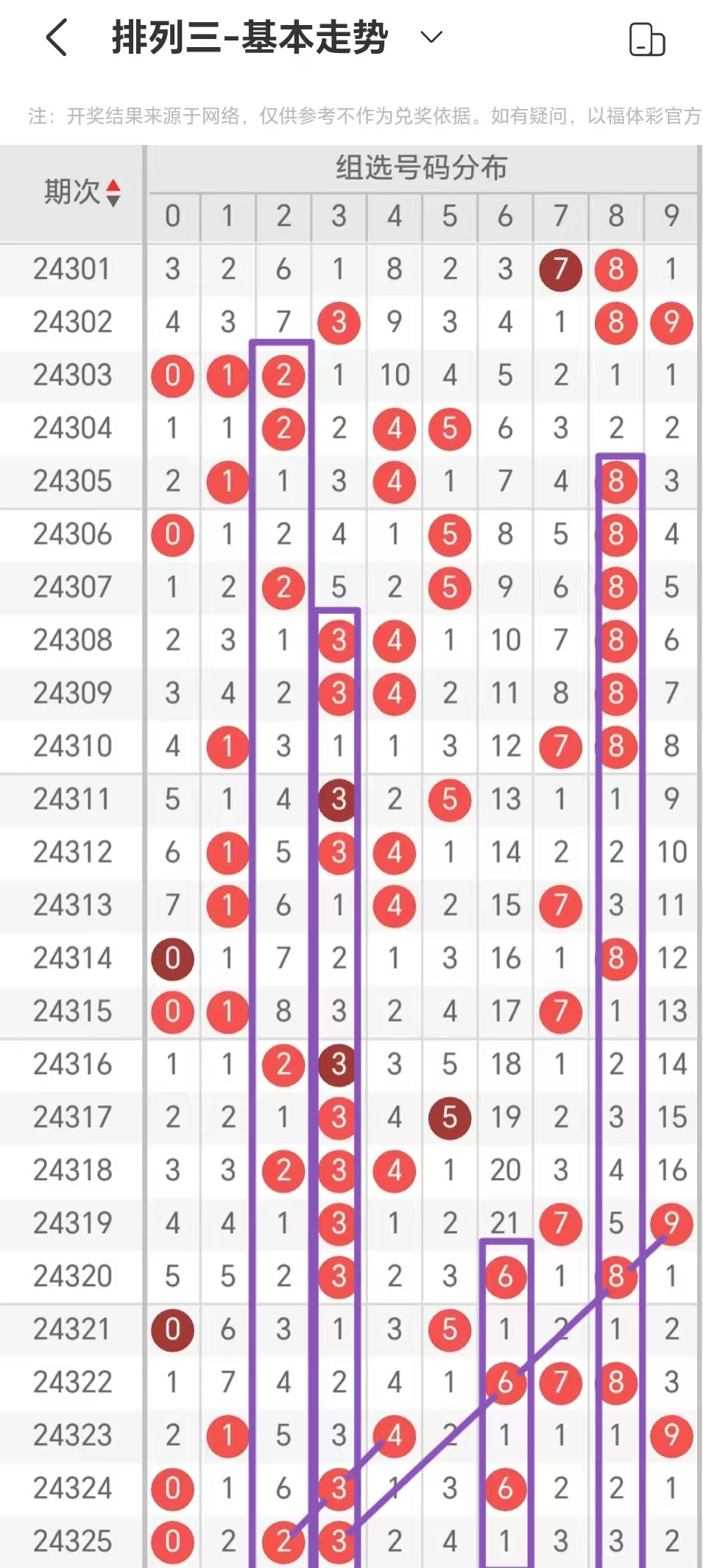
Task: Expand the 排列三-基本走势 chart dropdown
Action: click(x=431, y=37)
